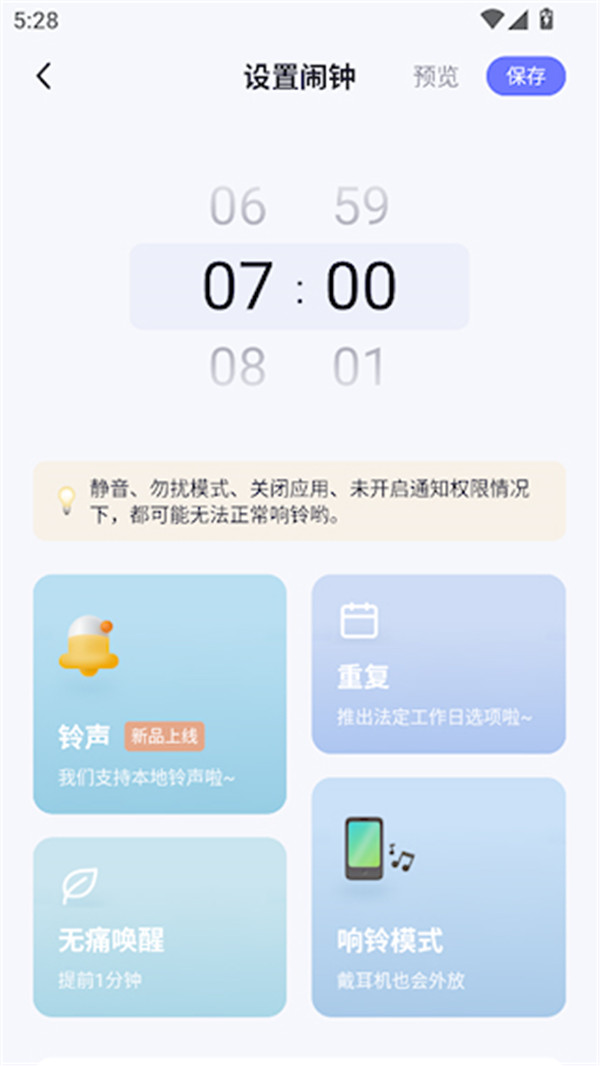
Task: Select hour 06 in the time picker
Action: pyautogui.click(x=238, y=206)
